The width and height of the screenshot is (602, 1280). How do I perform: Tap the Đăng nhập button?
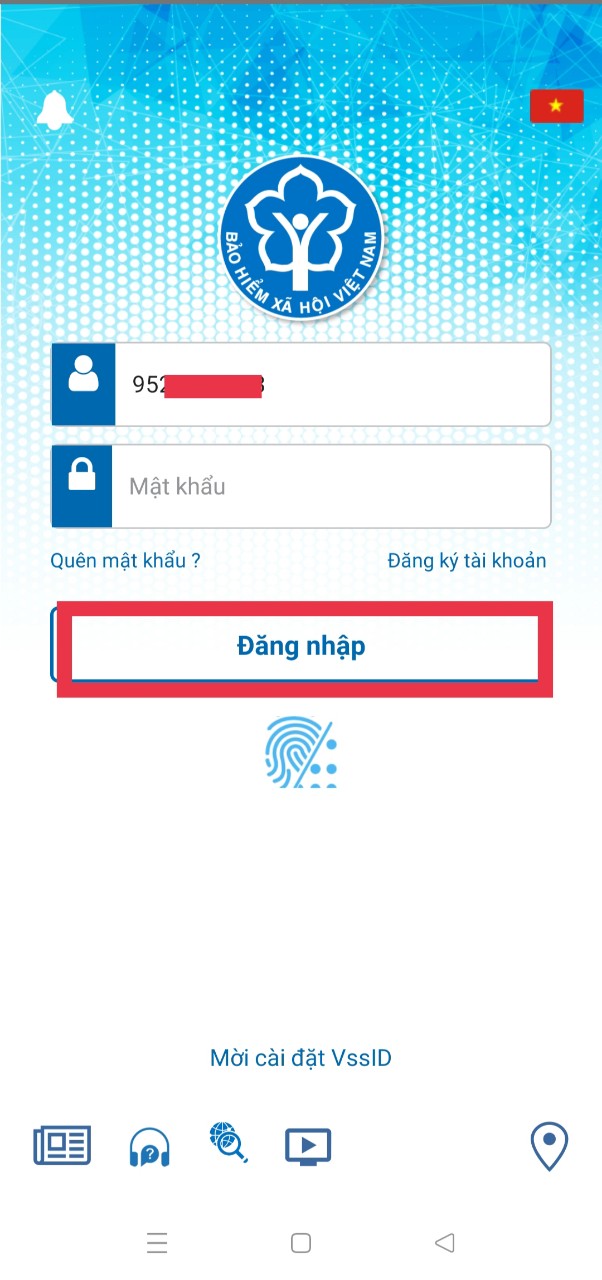pyautogui.click(x=301, y=646)
